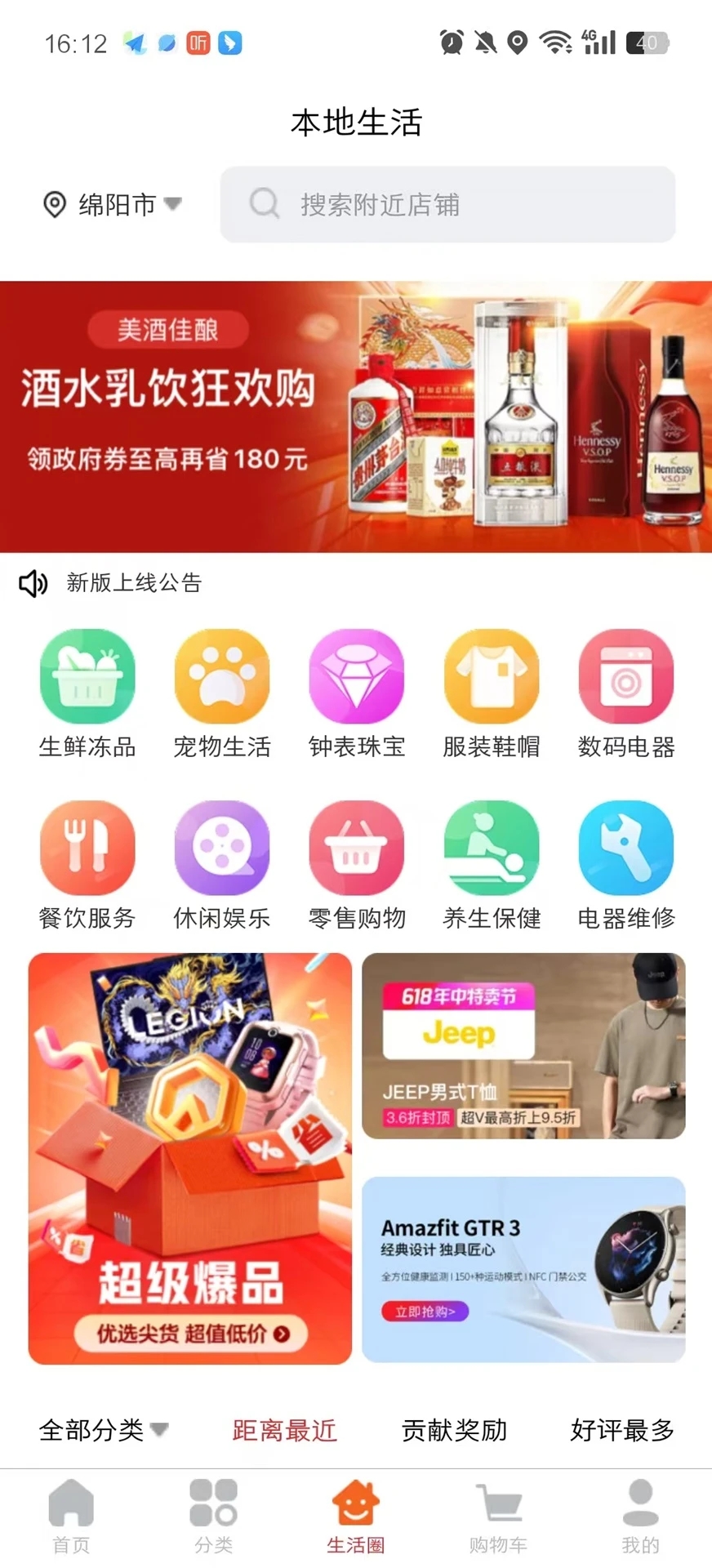View the 养生保健 category

pos(492,866)
